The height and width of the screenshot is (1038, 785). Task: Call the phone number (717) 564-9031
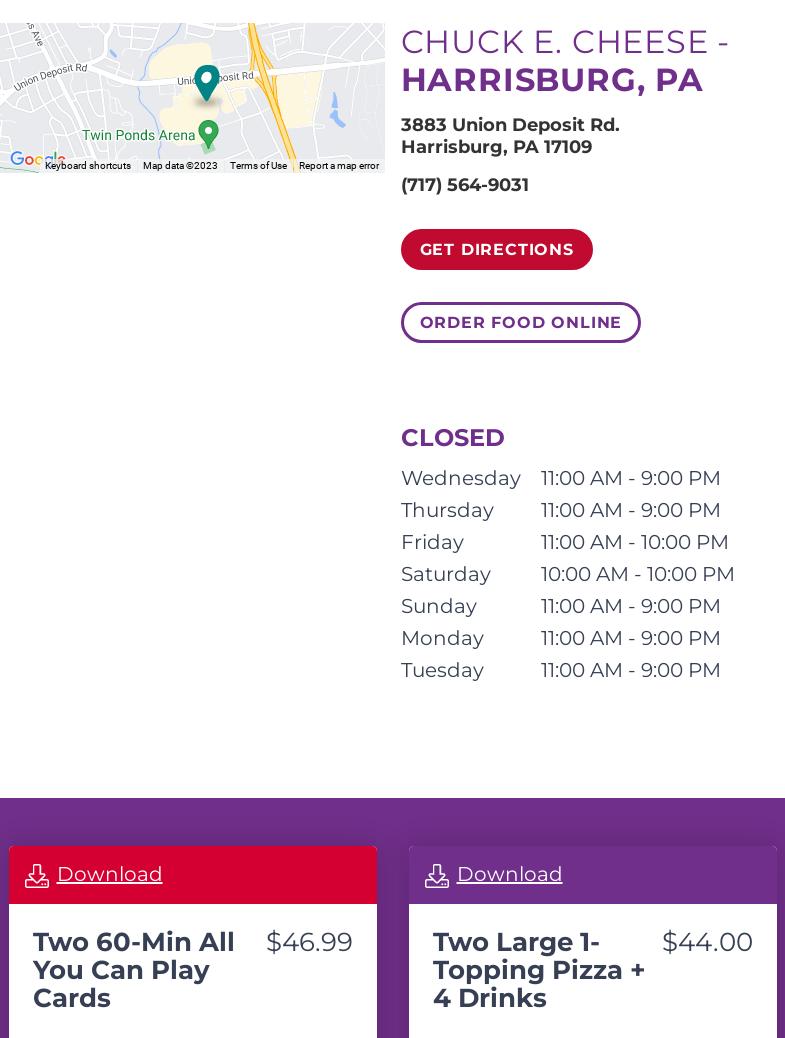[x=465, y=185]
